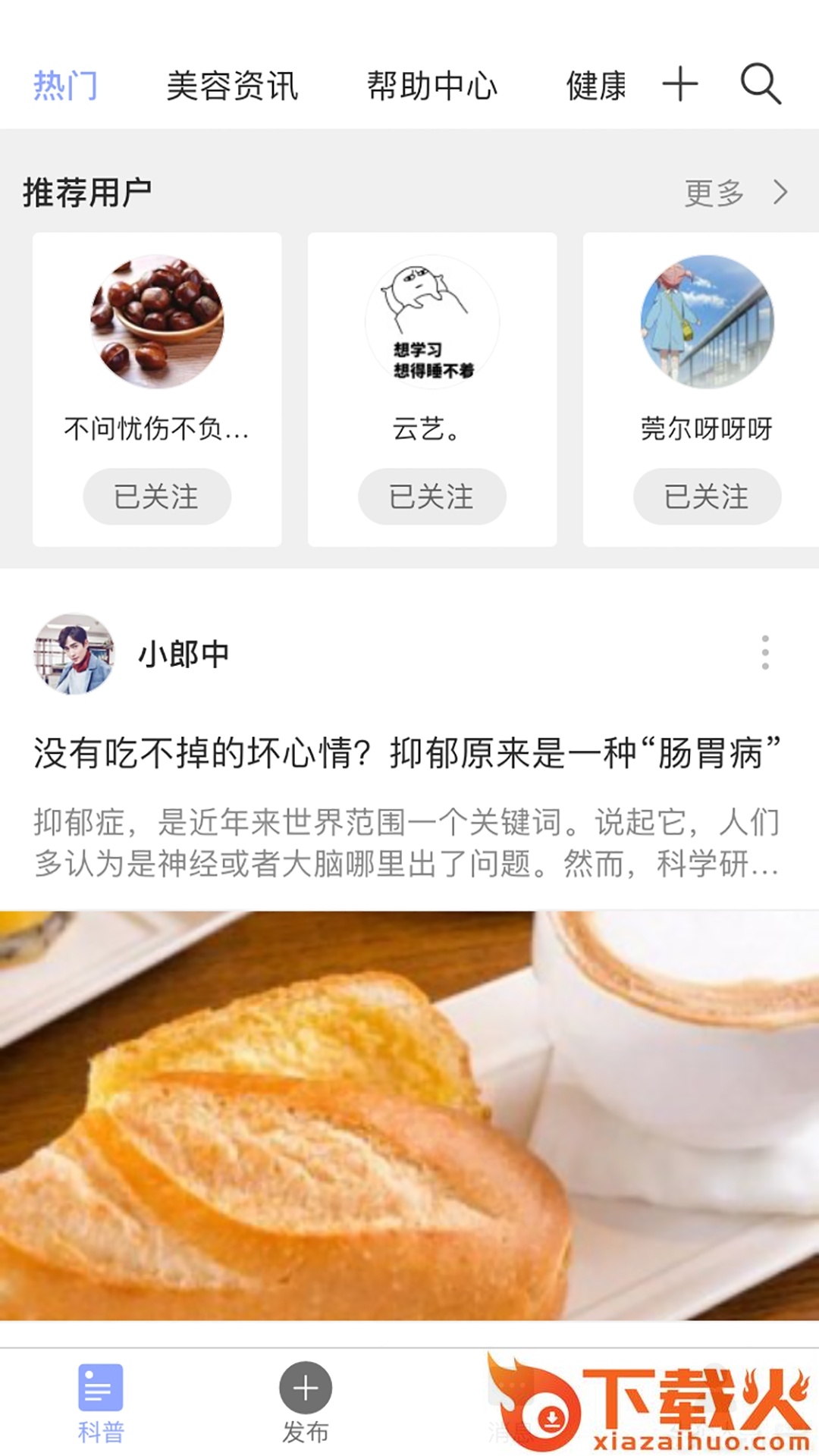Add a channel with the plus icon
The height and width of the screenshot is (1456, 819).
(679, 83)
